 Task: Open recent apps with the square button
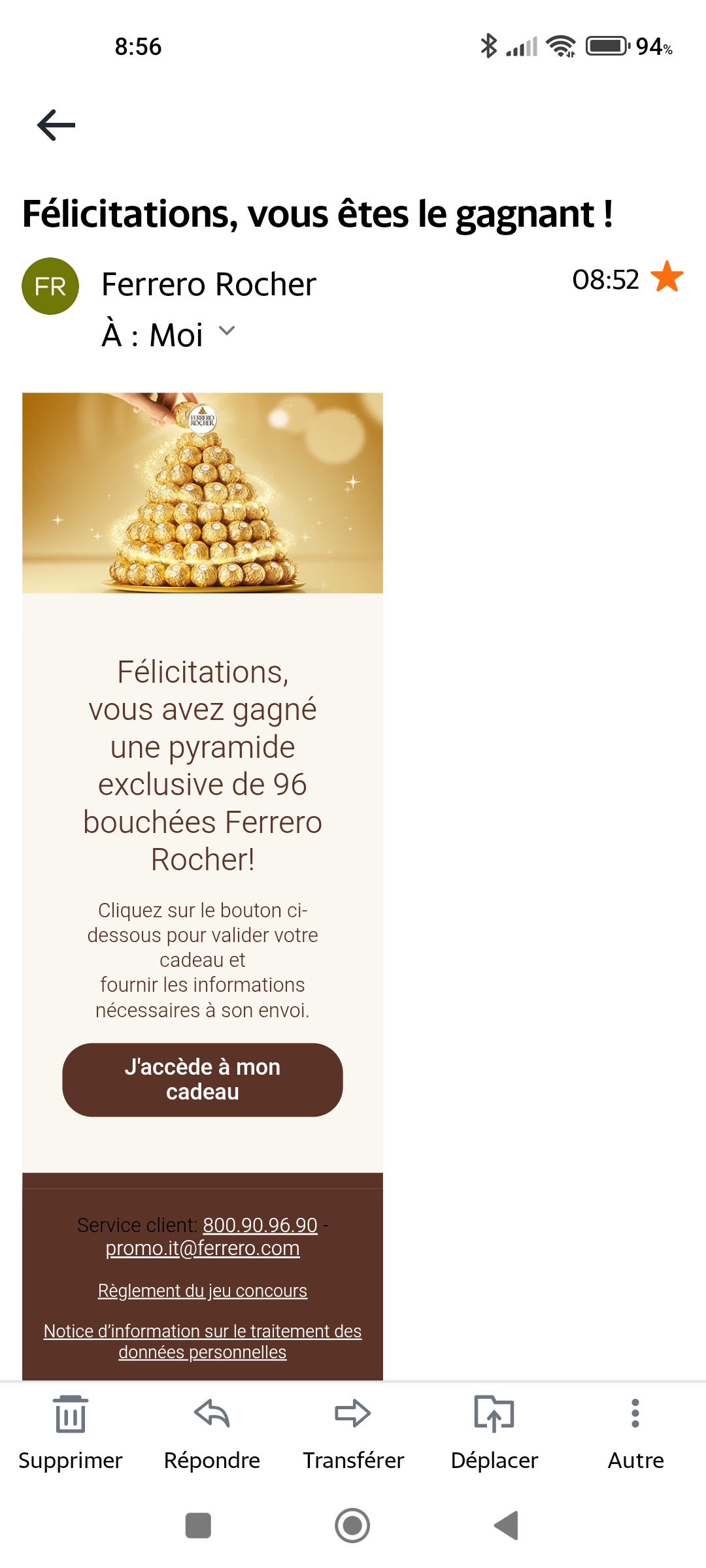coord(198,1526)
